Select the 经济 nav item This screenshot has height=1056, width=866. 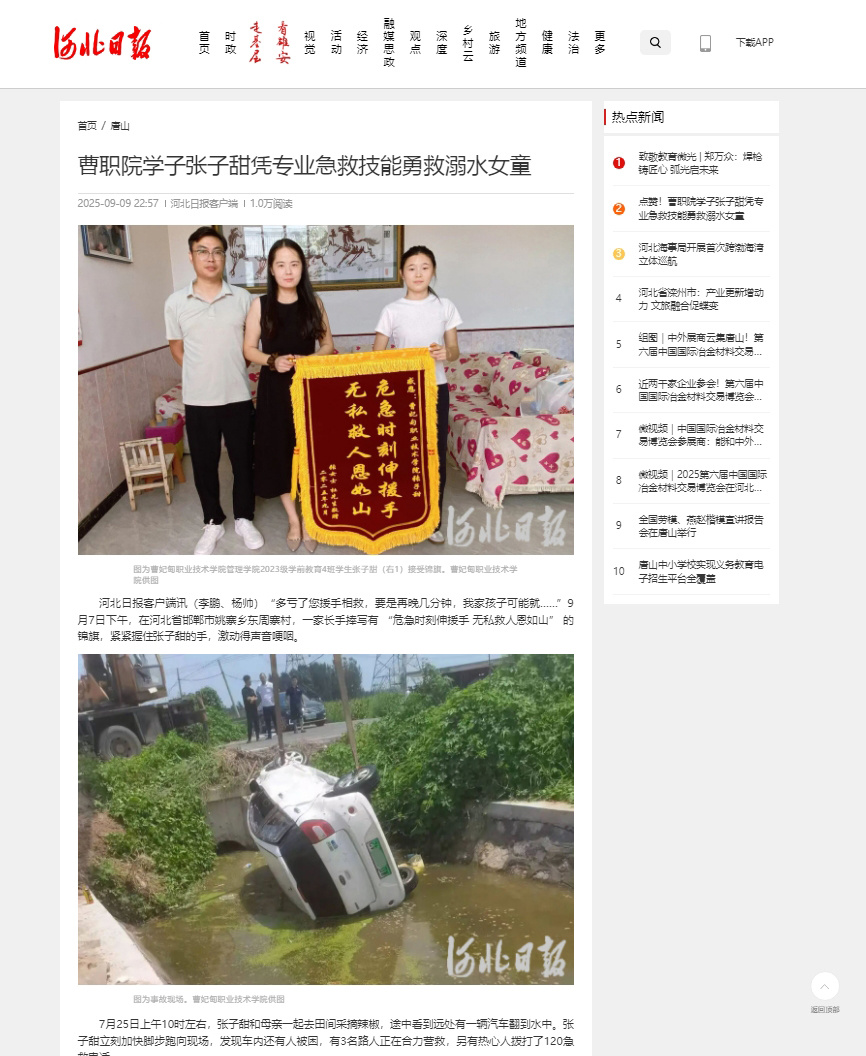[x=362, y=42]
